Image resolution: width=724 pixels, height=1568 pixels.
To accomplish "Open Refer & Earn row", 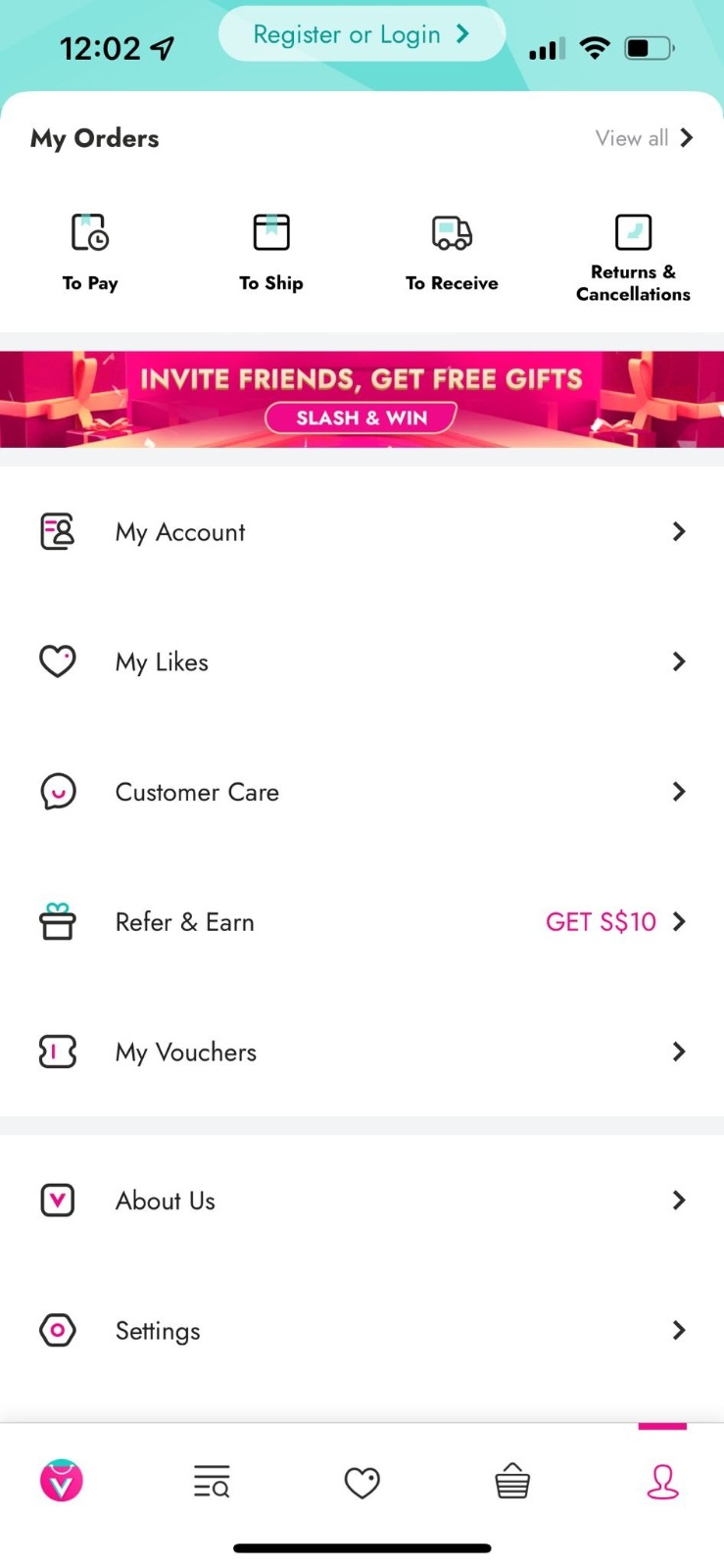I will click(362, 922).
